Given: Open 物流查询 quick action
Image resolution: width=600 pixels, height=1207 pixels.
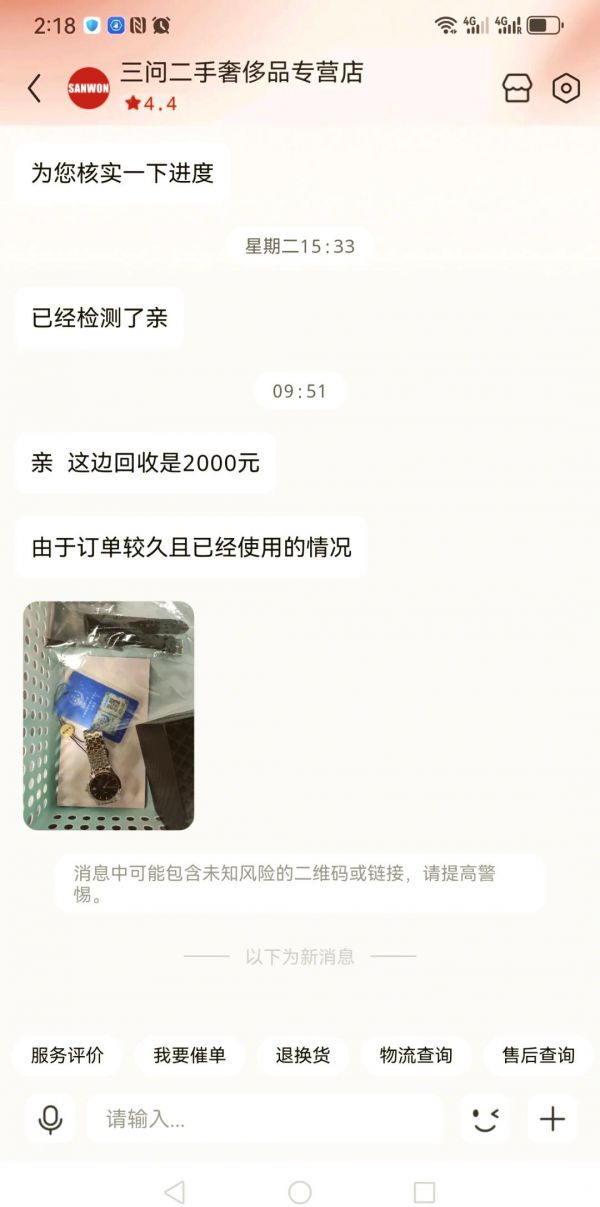Looking at the screenshot, I should [416, 1055].
